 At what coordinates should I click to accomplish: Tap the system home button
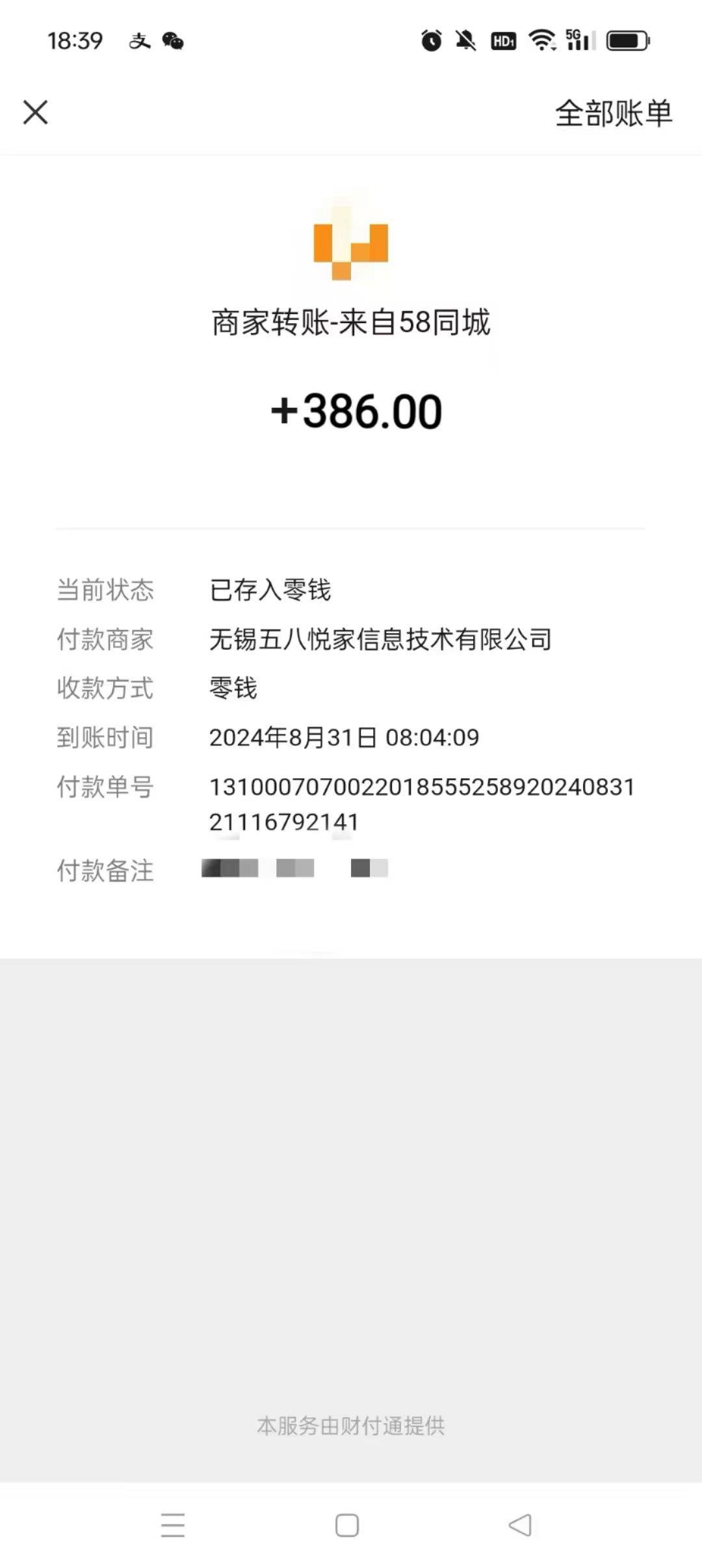[347, 1525]
